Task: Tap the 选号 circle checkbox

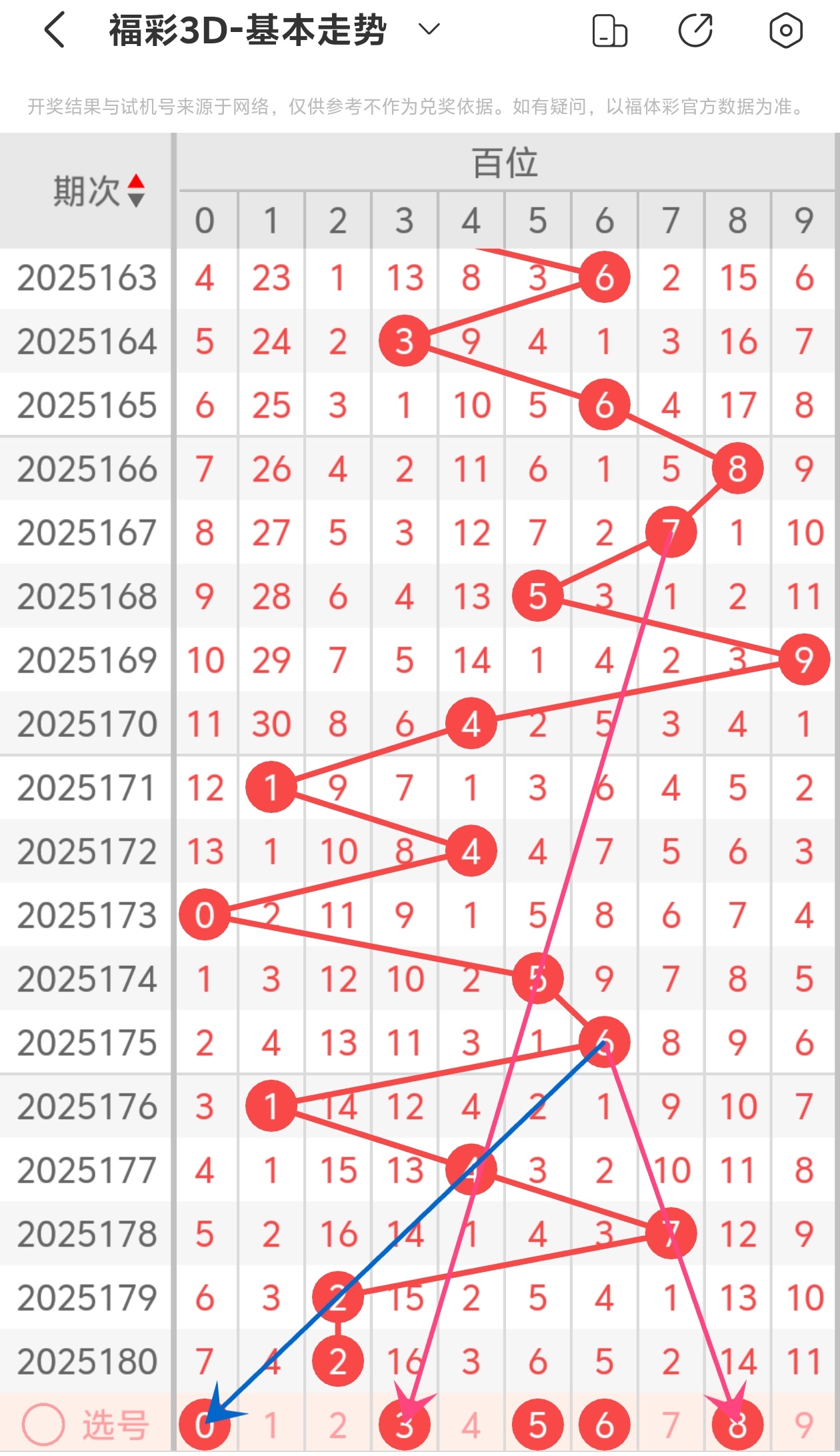Action: [43, 1425]
